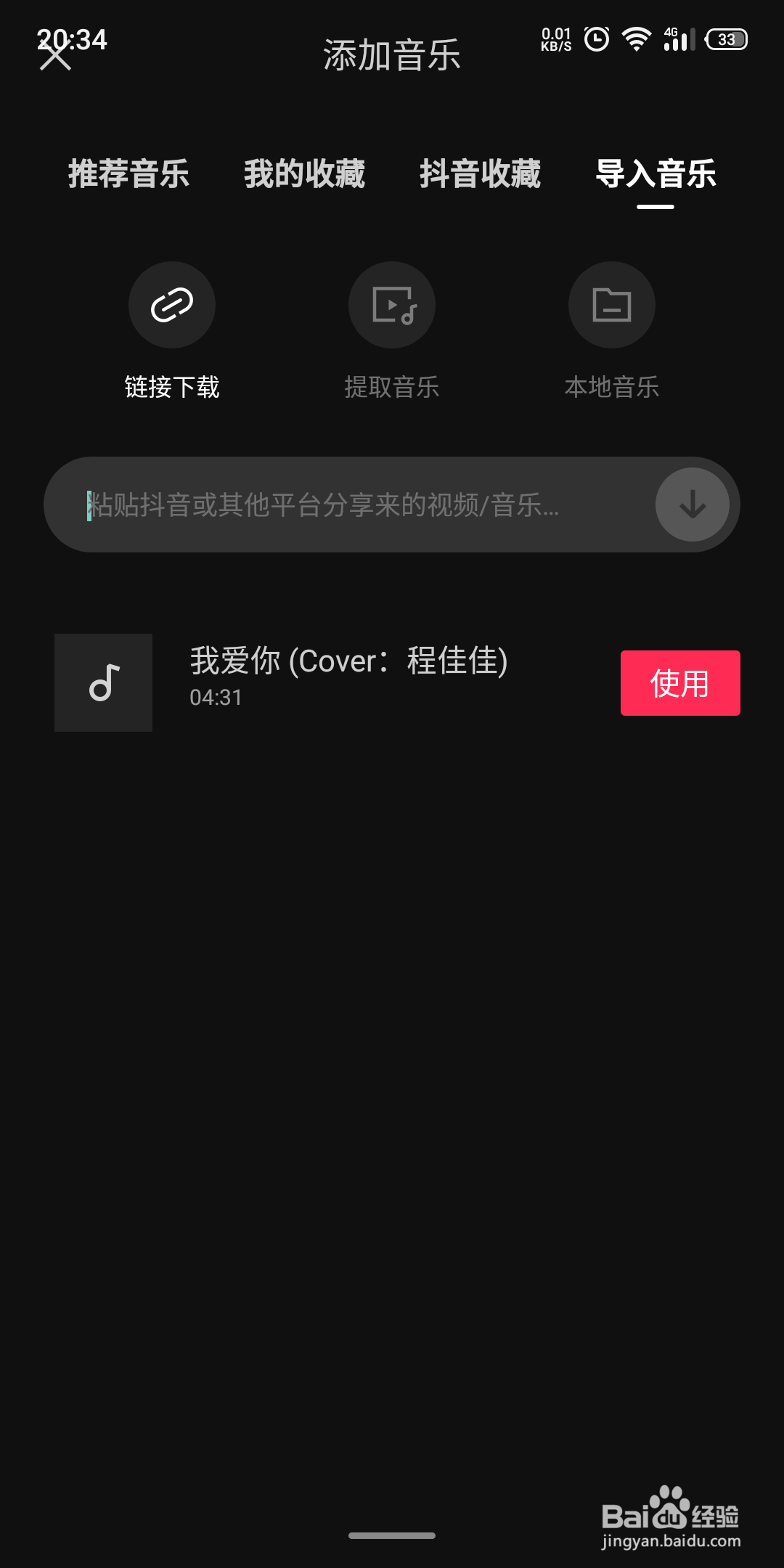The width and height of the screenshot is (784, 1568).
Task: Browse 本地音乐 local music files
Action: 611,305
